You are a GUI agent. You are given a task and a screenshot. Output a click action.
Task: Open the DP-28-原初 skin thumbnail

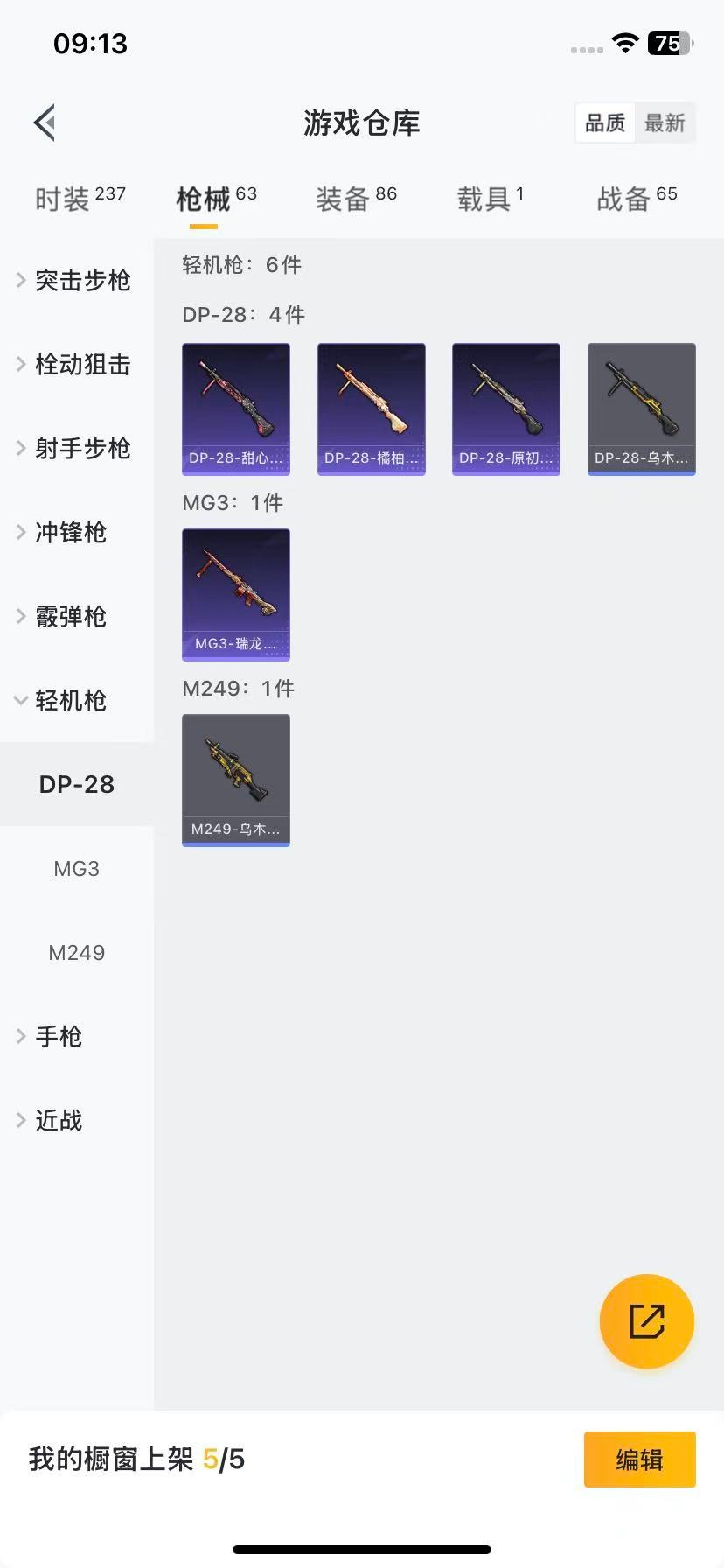pos(505,409)
